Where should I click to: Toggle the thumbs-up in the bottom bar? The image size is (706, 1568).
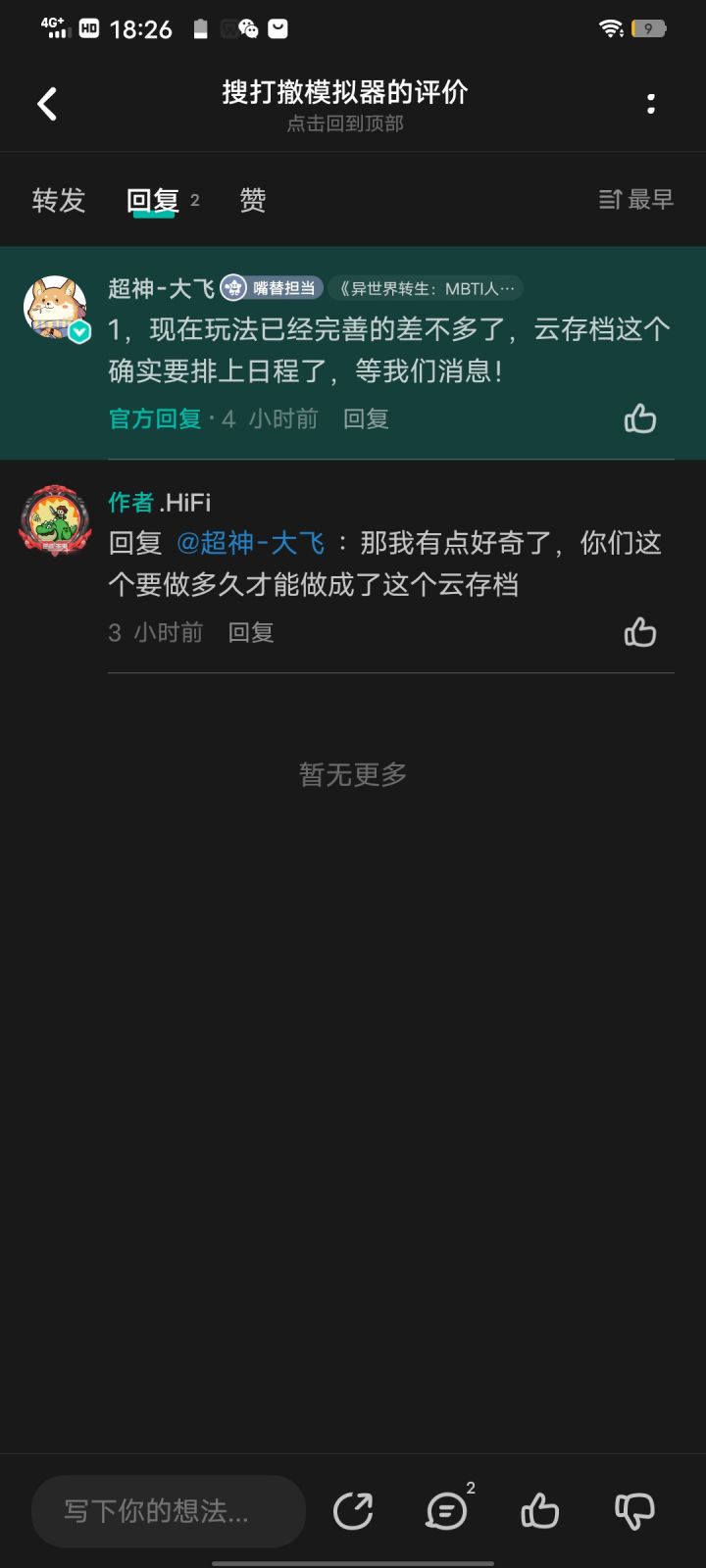(x=540, y=1510)
